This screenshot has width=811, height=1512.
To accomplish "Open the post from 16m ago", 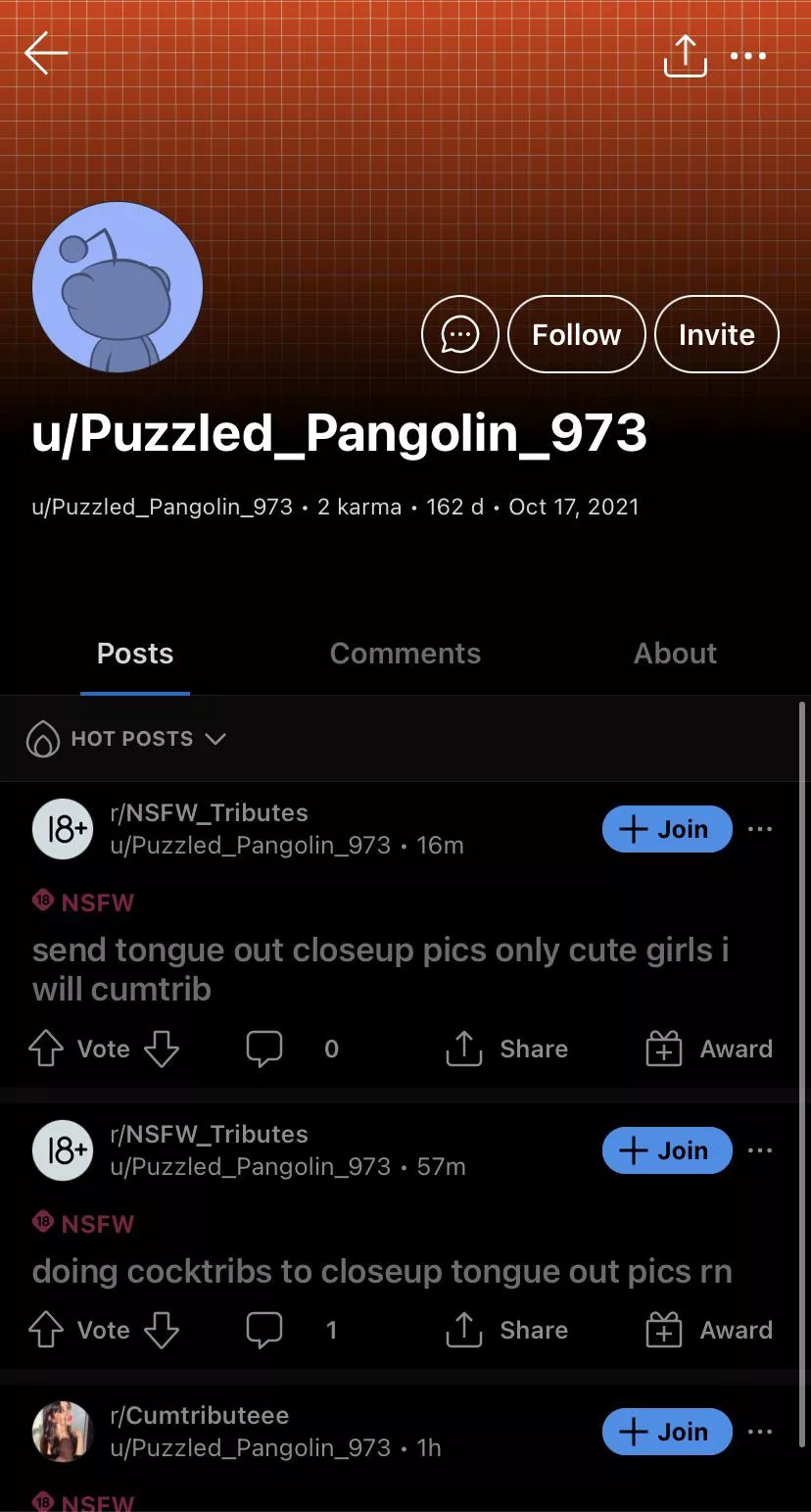I will [380, 969].
